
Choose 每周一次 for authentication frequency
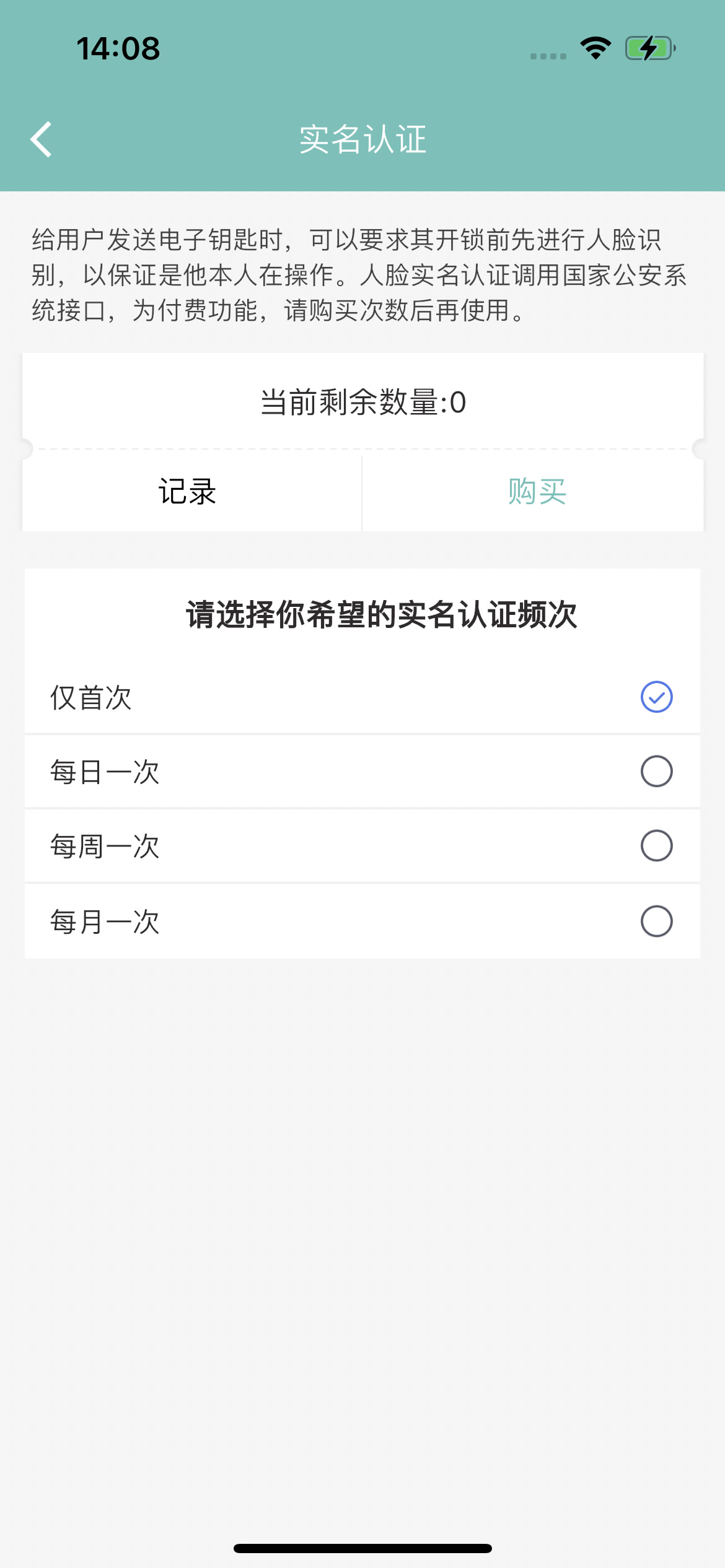pos(362,846)
